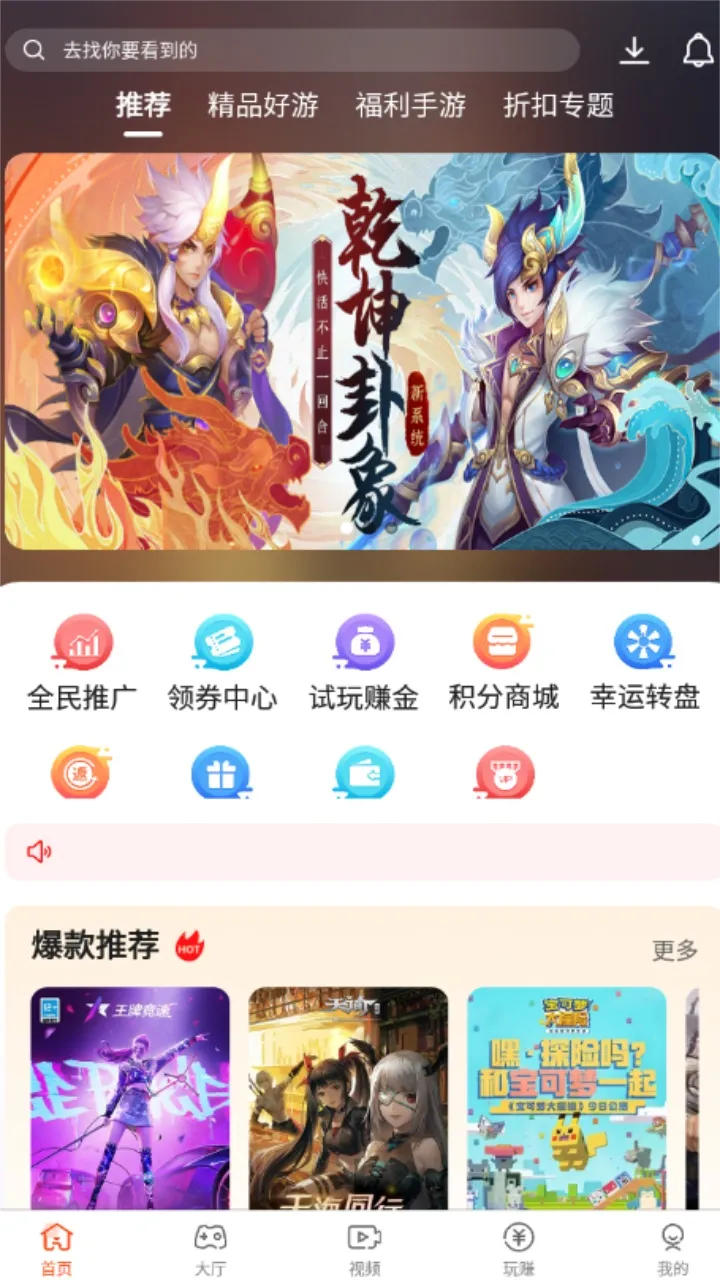Image resolution: width=720 pixels, height=1280 pixels.
Task: Open the search box at the top
Action: coord(290,50)
